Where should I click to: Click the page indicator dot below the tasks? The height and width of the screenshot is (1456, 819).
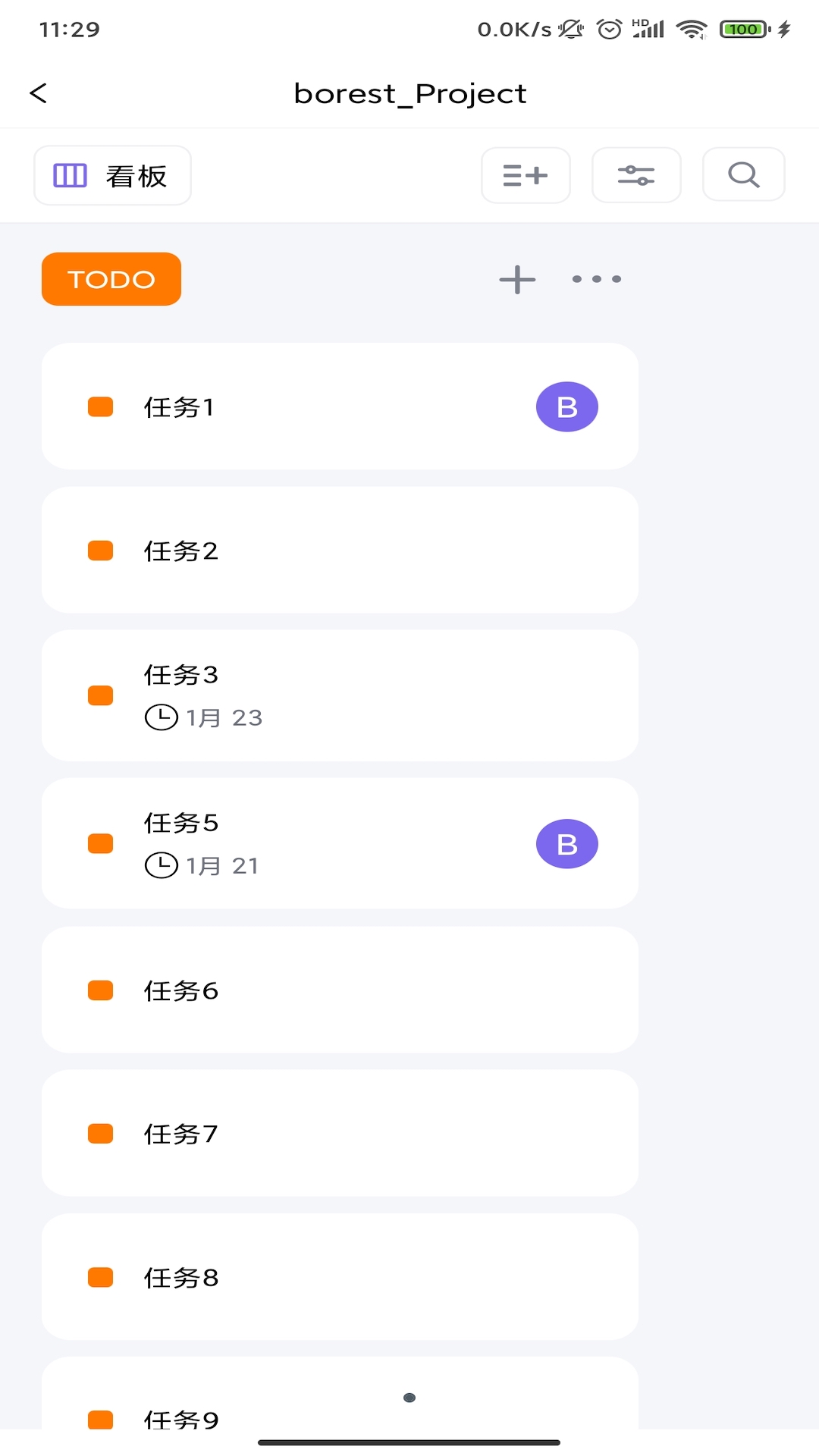tap(409, 1398)
